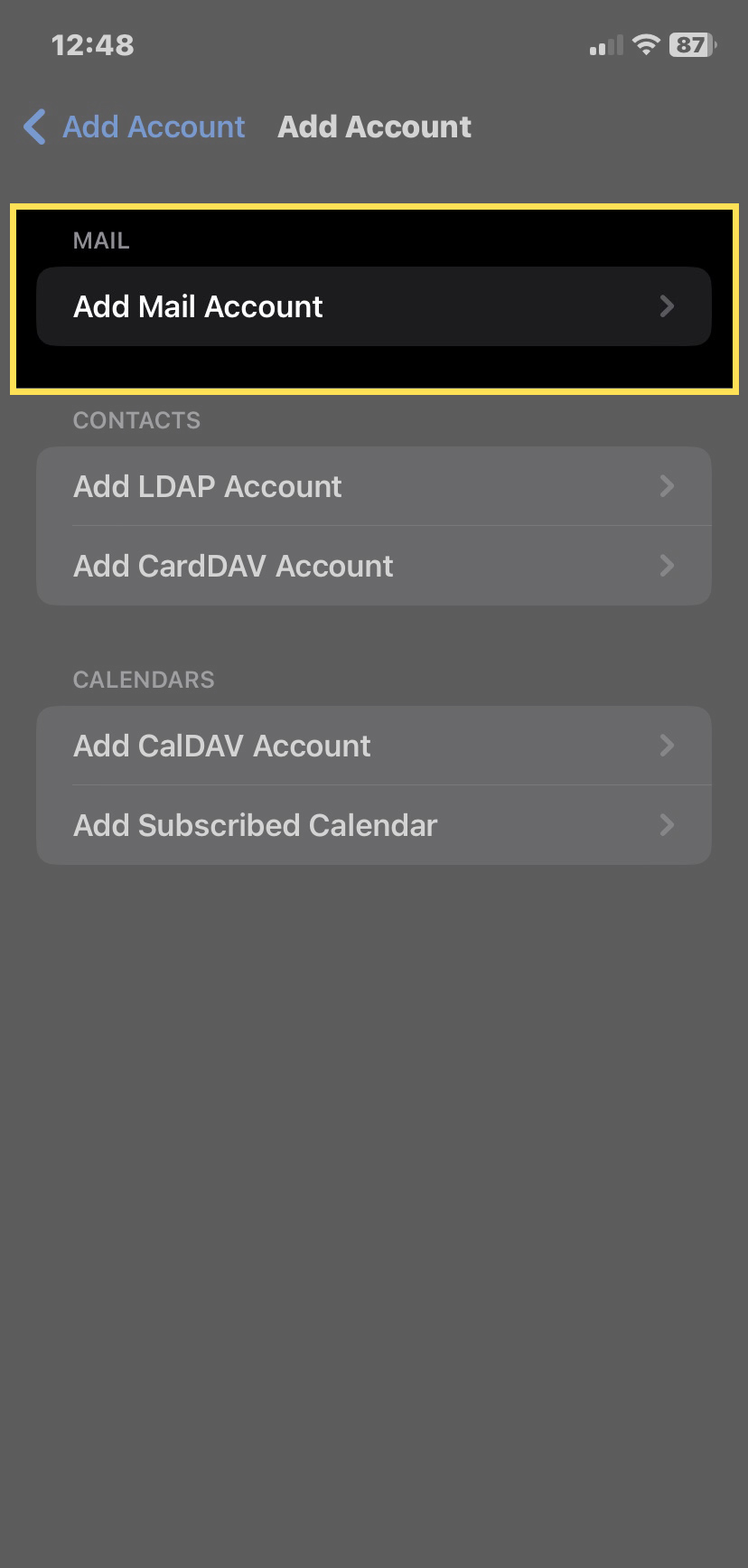Choose Add CalDAV Account

[373, 746]
